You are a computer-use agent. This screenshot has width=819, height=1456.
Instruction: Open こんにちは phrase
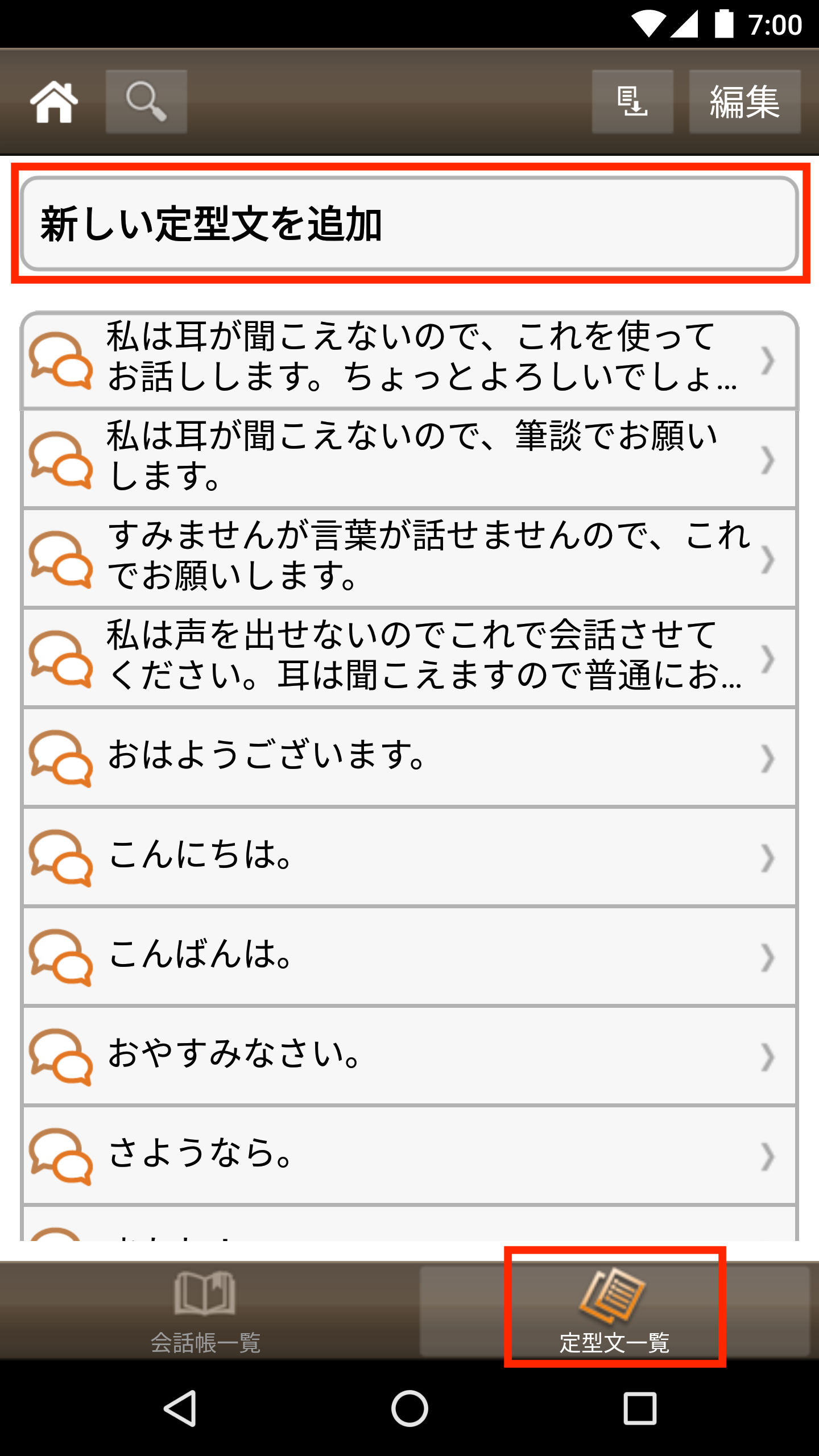point(409,857)
